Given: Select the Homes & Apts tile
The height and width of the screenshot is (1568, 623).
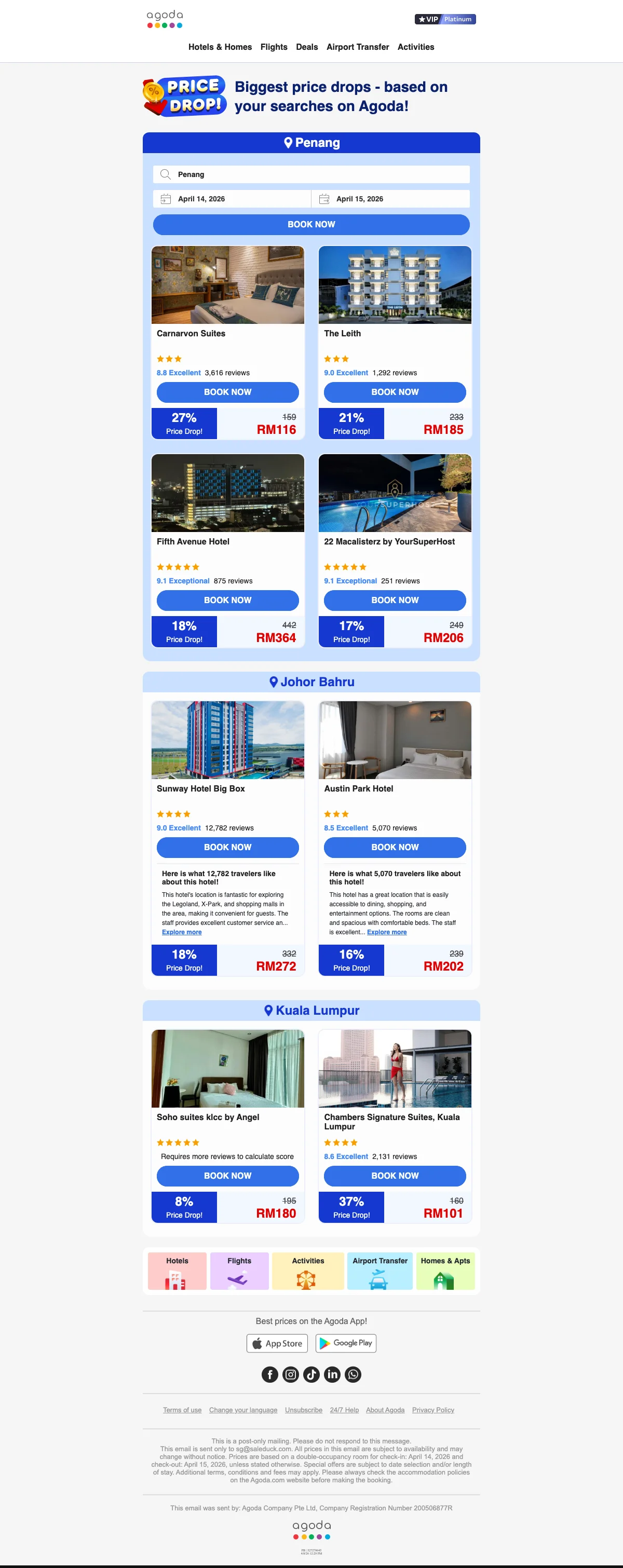Looking at the screenshot, I should click(445, 1271).
